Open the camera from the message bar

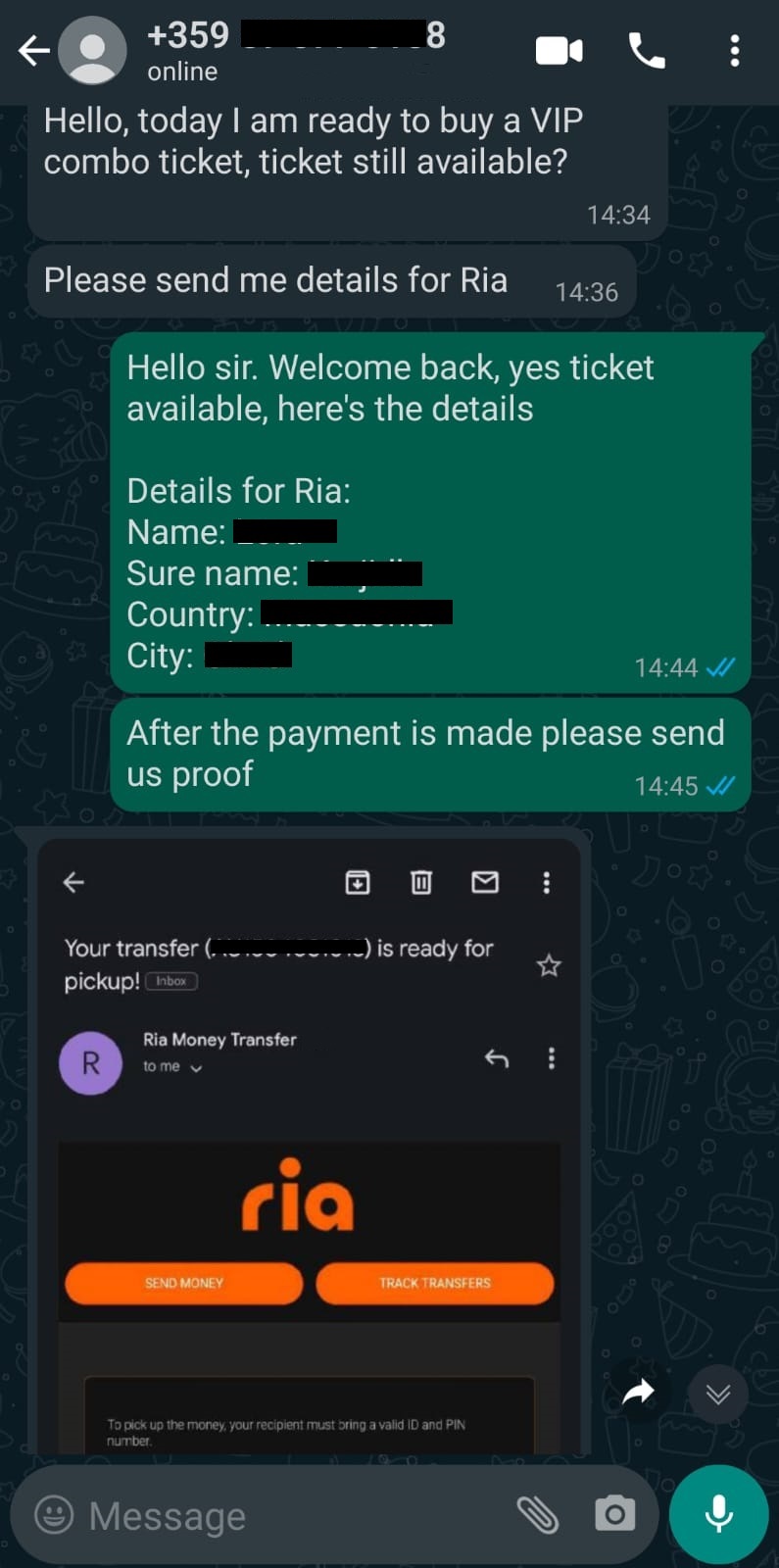click(x=615, y=1514)
